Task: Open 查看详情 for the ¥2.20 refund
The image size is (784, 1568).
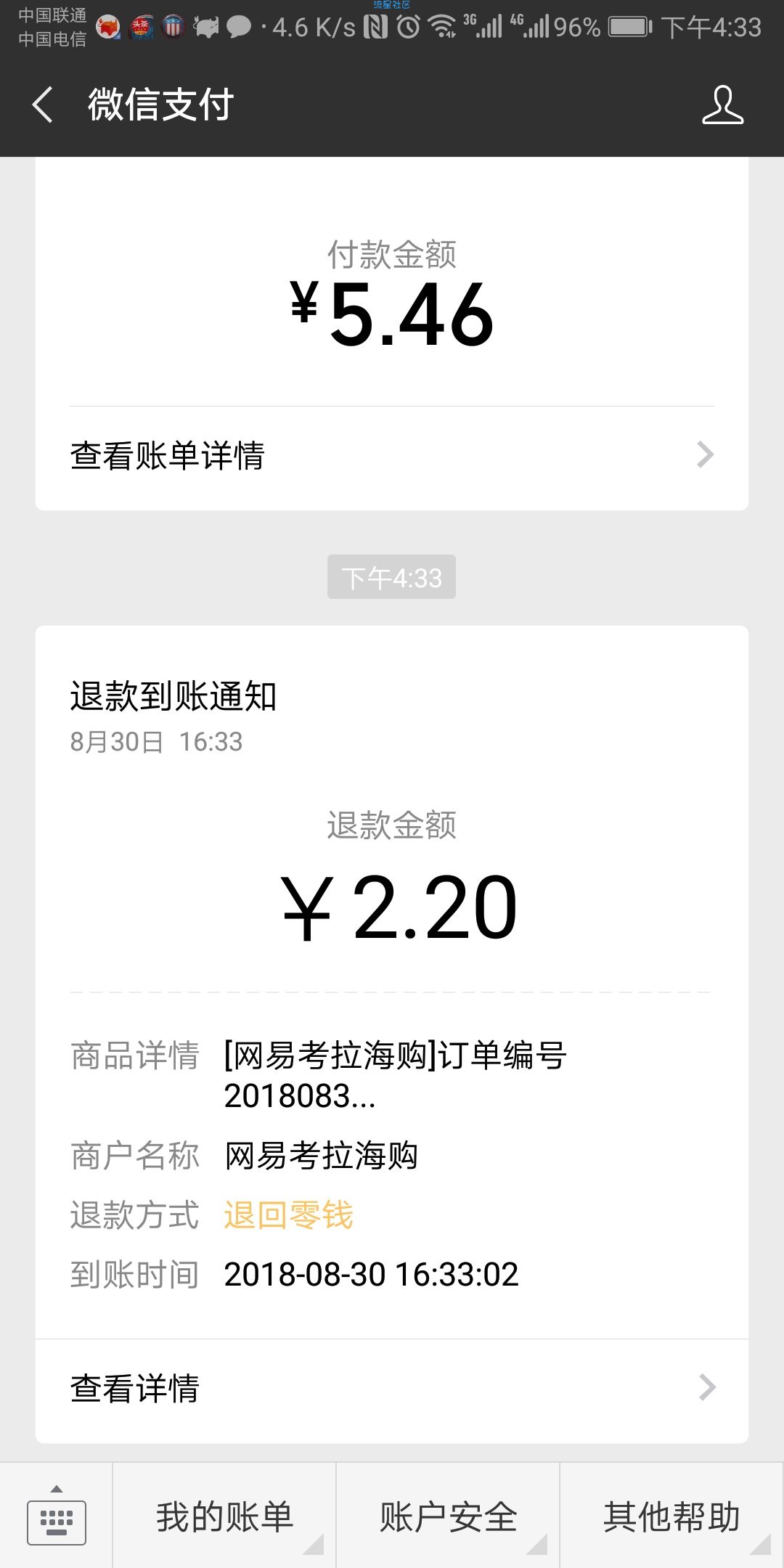Action: click(x=392, y=1388)
